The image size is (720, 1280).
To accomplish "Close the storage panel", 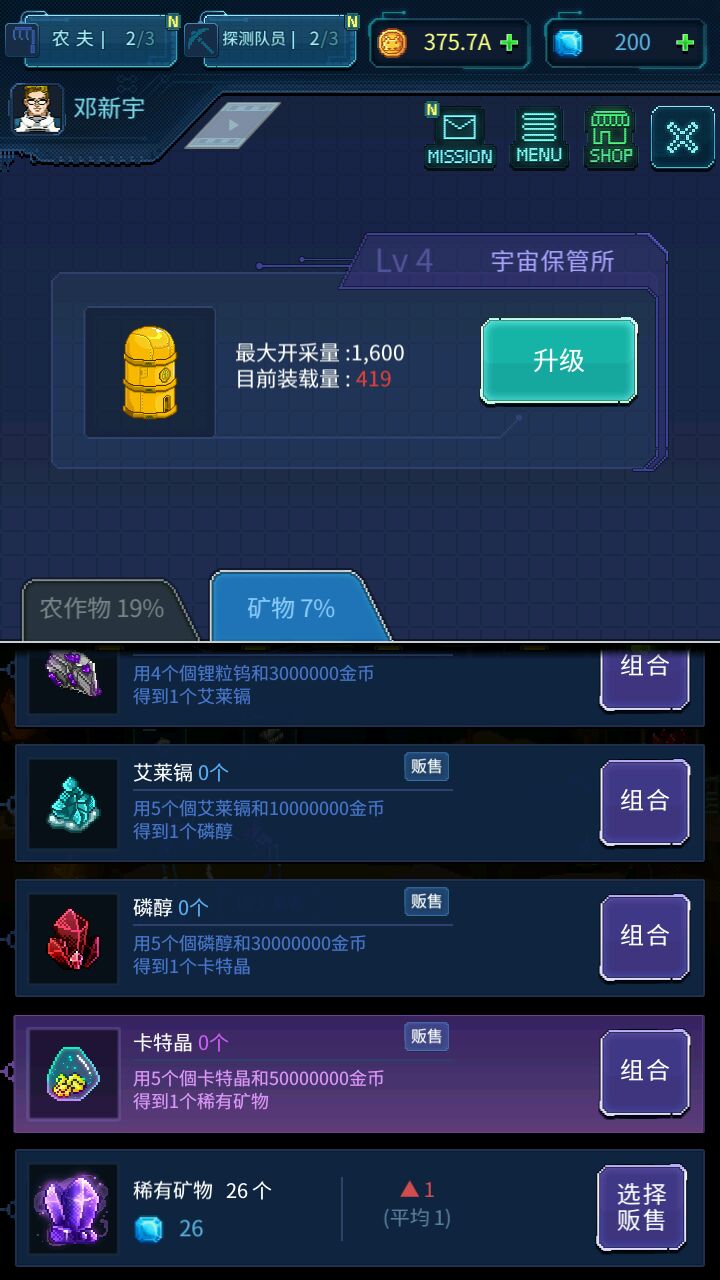I will 682,138.
